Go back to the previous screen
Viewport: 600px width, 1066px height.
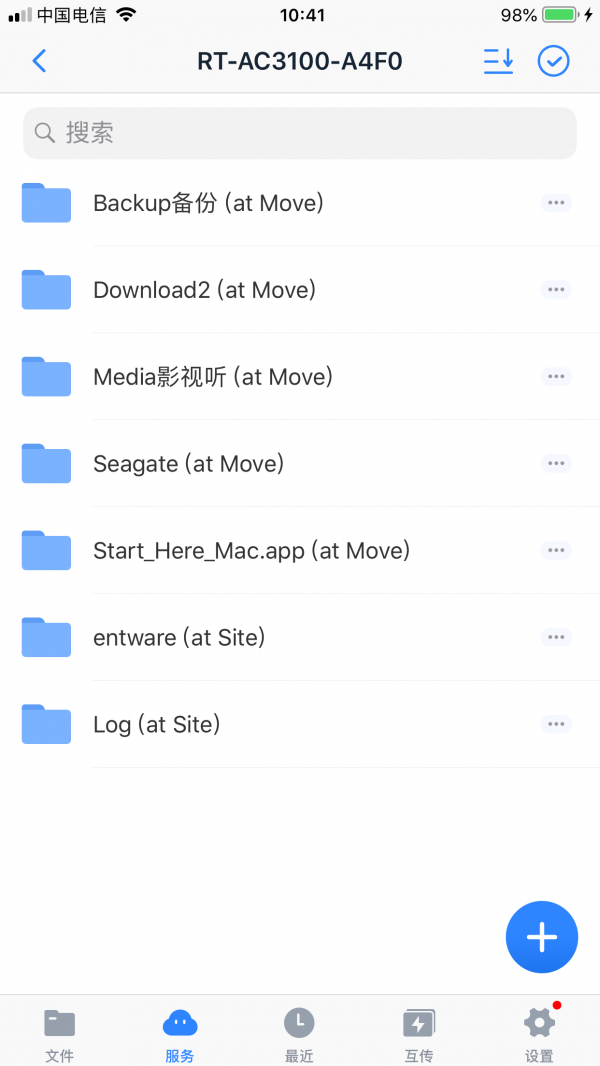tap(39, 61)
